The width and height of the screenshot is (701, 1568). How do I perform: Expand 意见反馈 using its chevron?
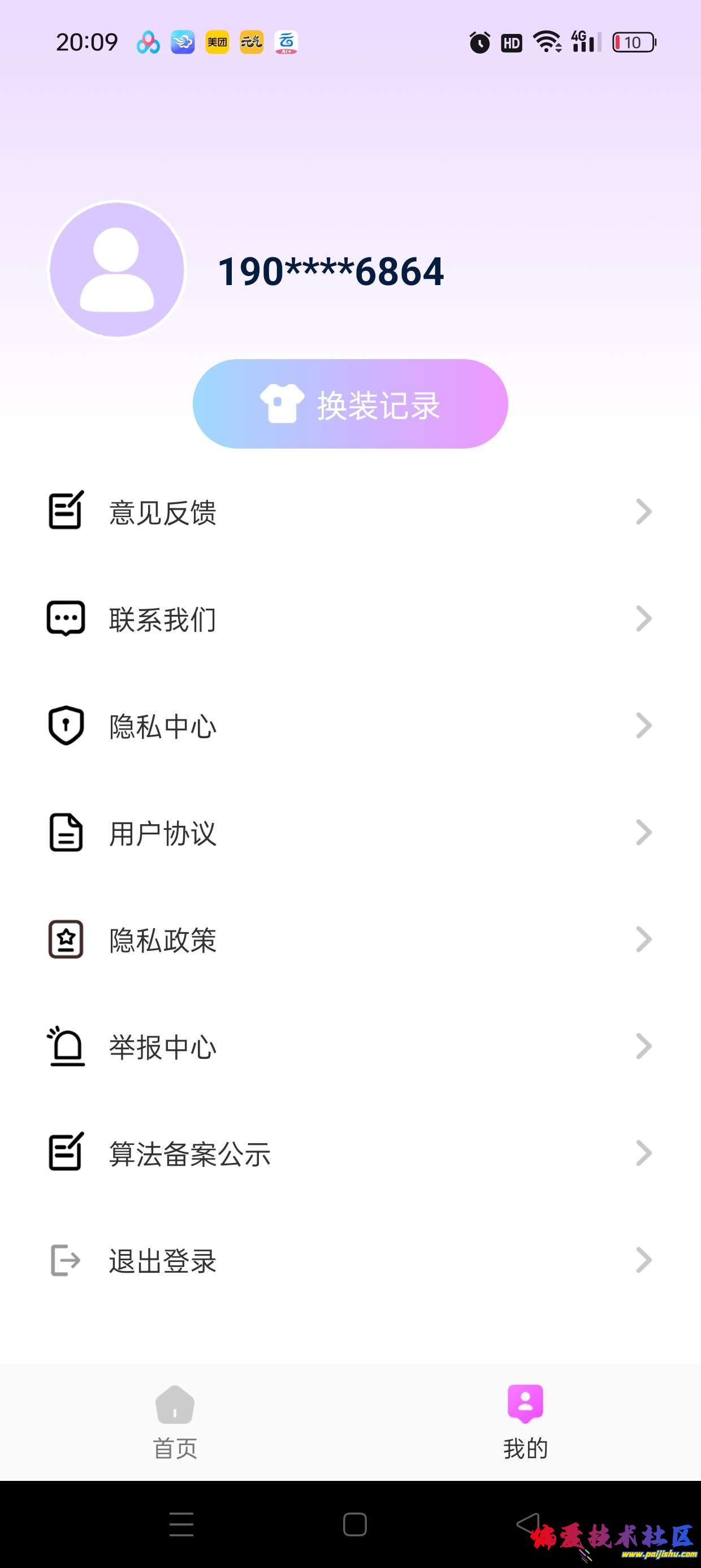click(x=644, y=511)
